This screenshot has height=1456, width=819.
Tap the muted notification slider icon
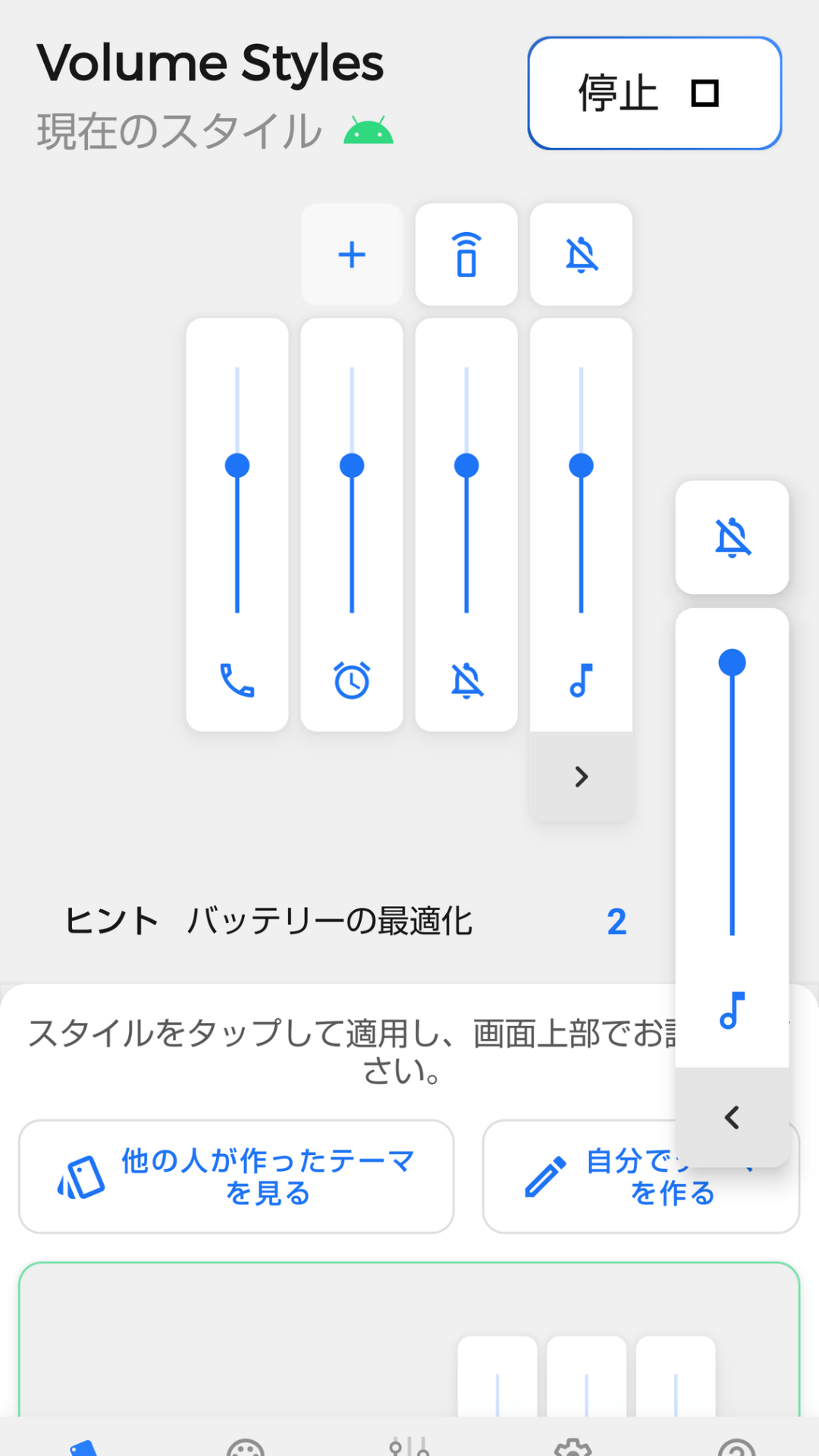click(466, 681)
